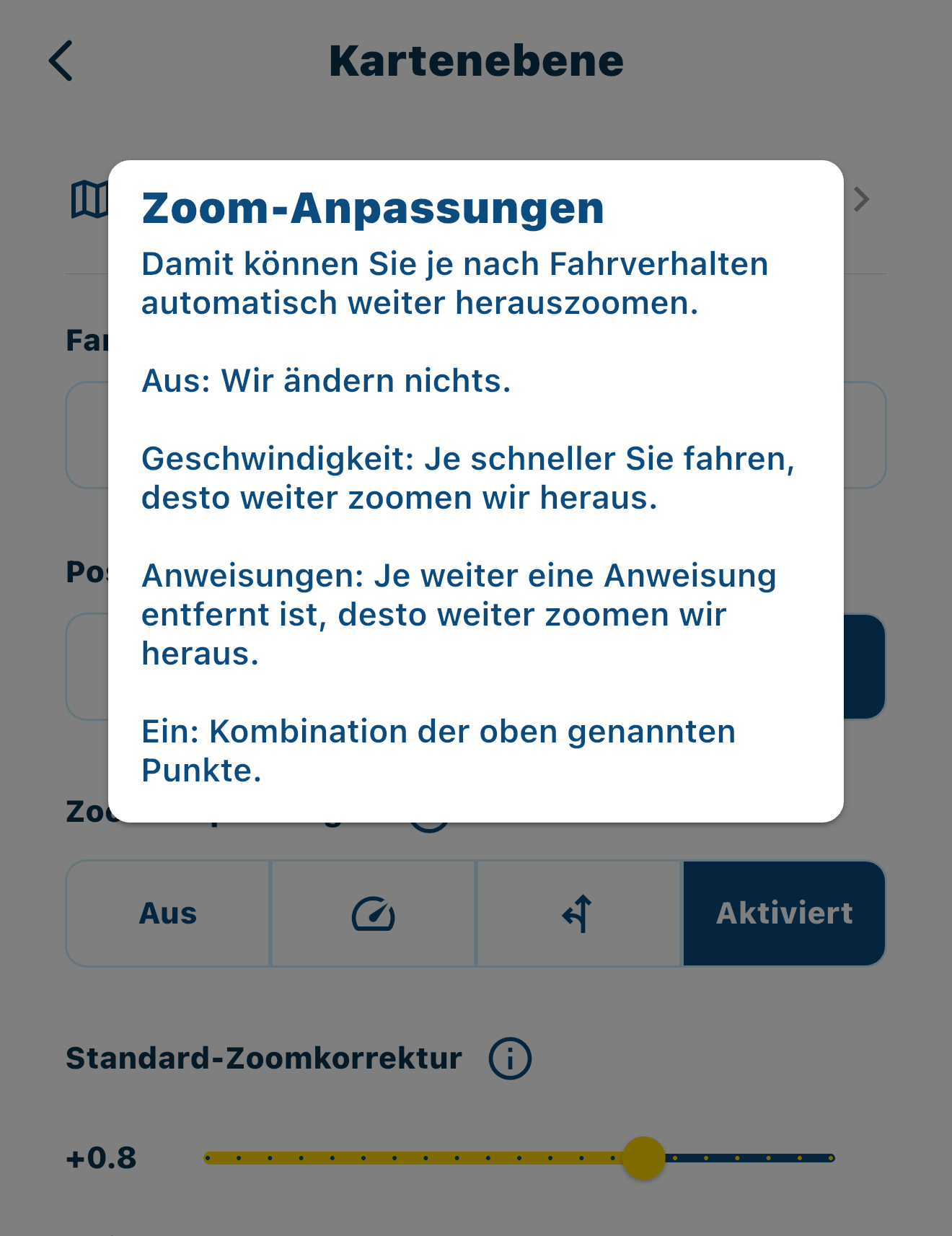Open info for Standard-Zoomkorrektur
Screen dimensions: 952x1236
[510, 1059]
